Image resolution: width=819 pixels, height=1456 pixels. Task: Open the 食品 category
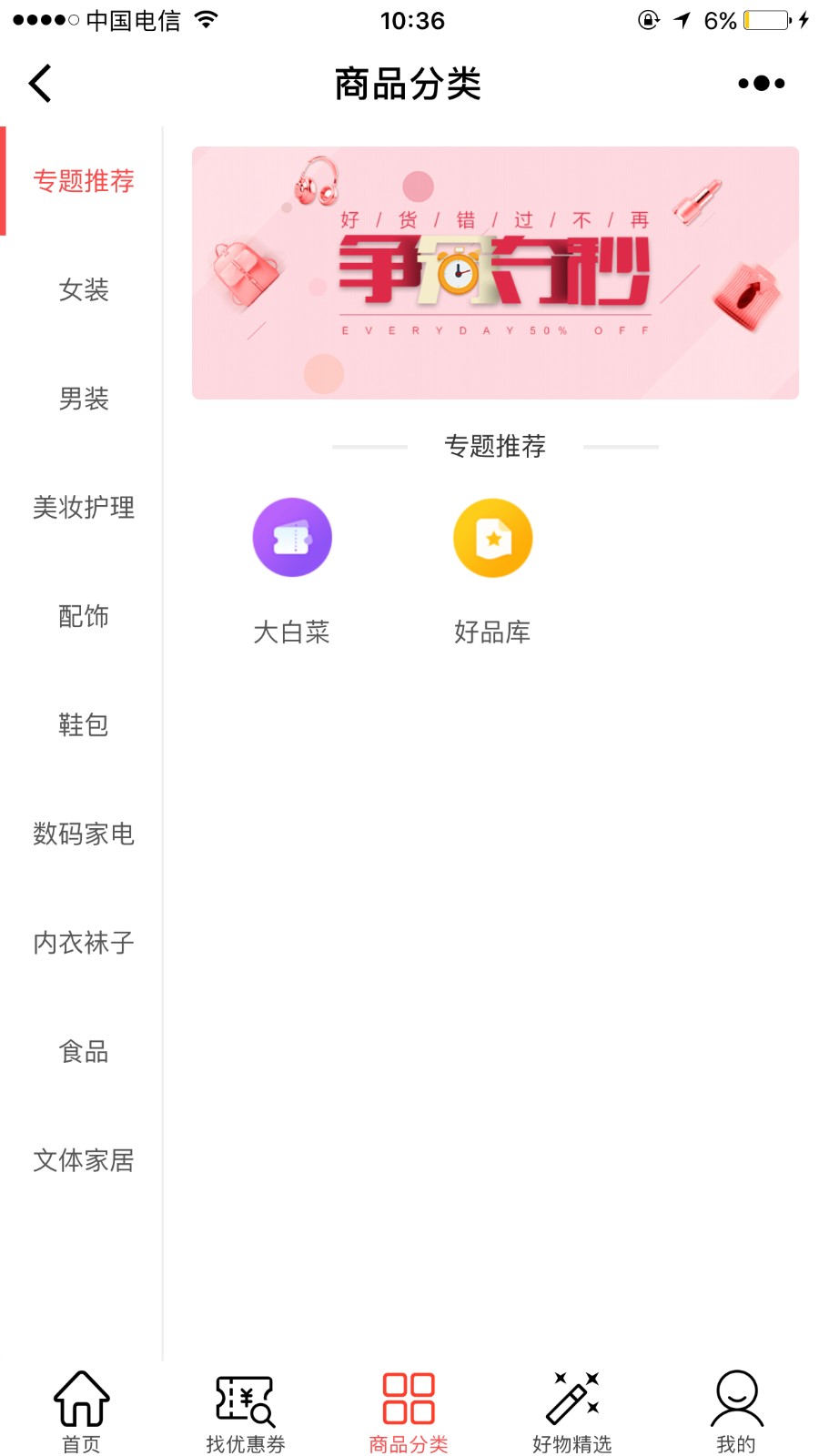click(83, 1051)
